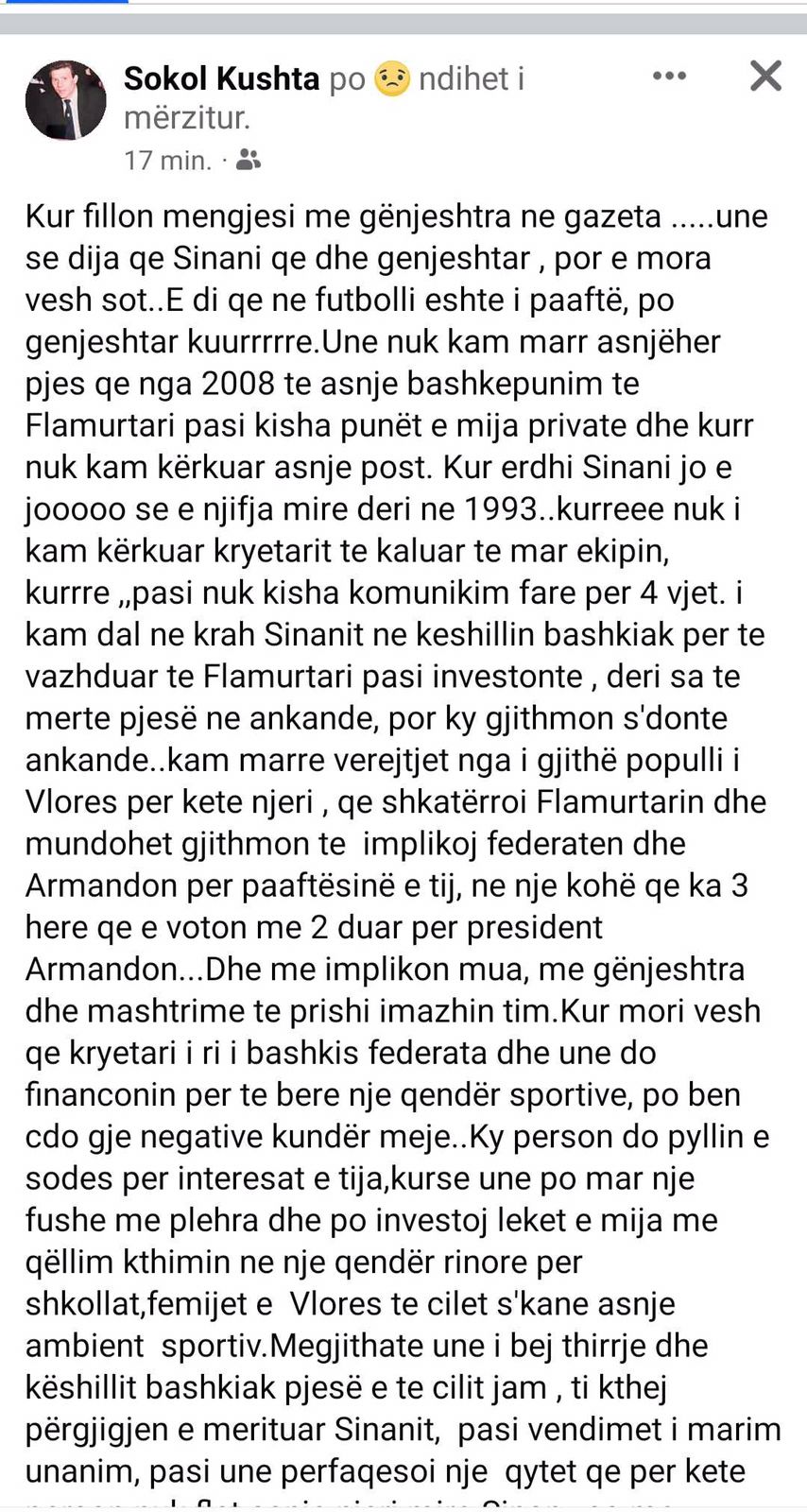Screen dimensions: 807x1512
Task: Open the post's three-dot options menu
Action: (669, 76)
